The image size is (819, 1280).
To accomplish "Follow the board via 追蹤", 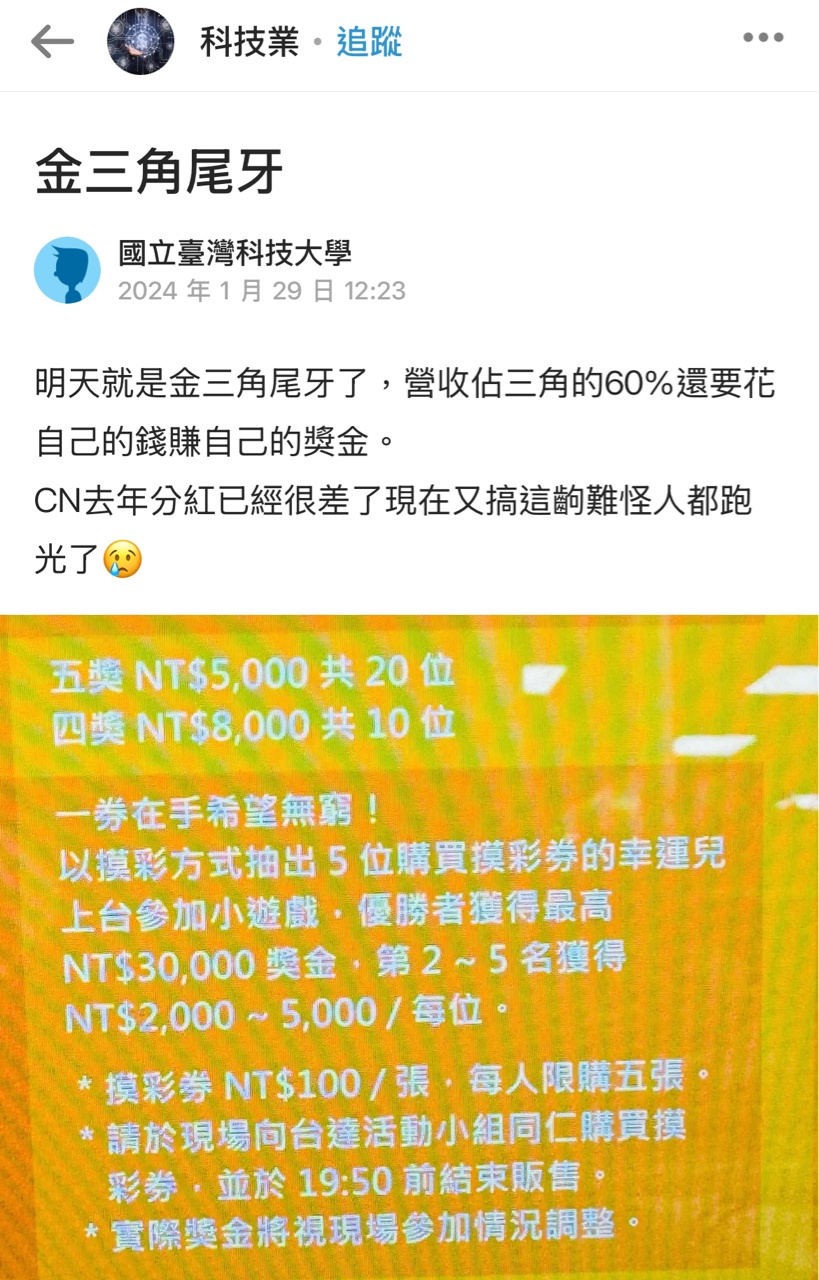I will [369, 42].
